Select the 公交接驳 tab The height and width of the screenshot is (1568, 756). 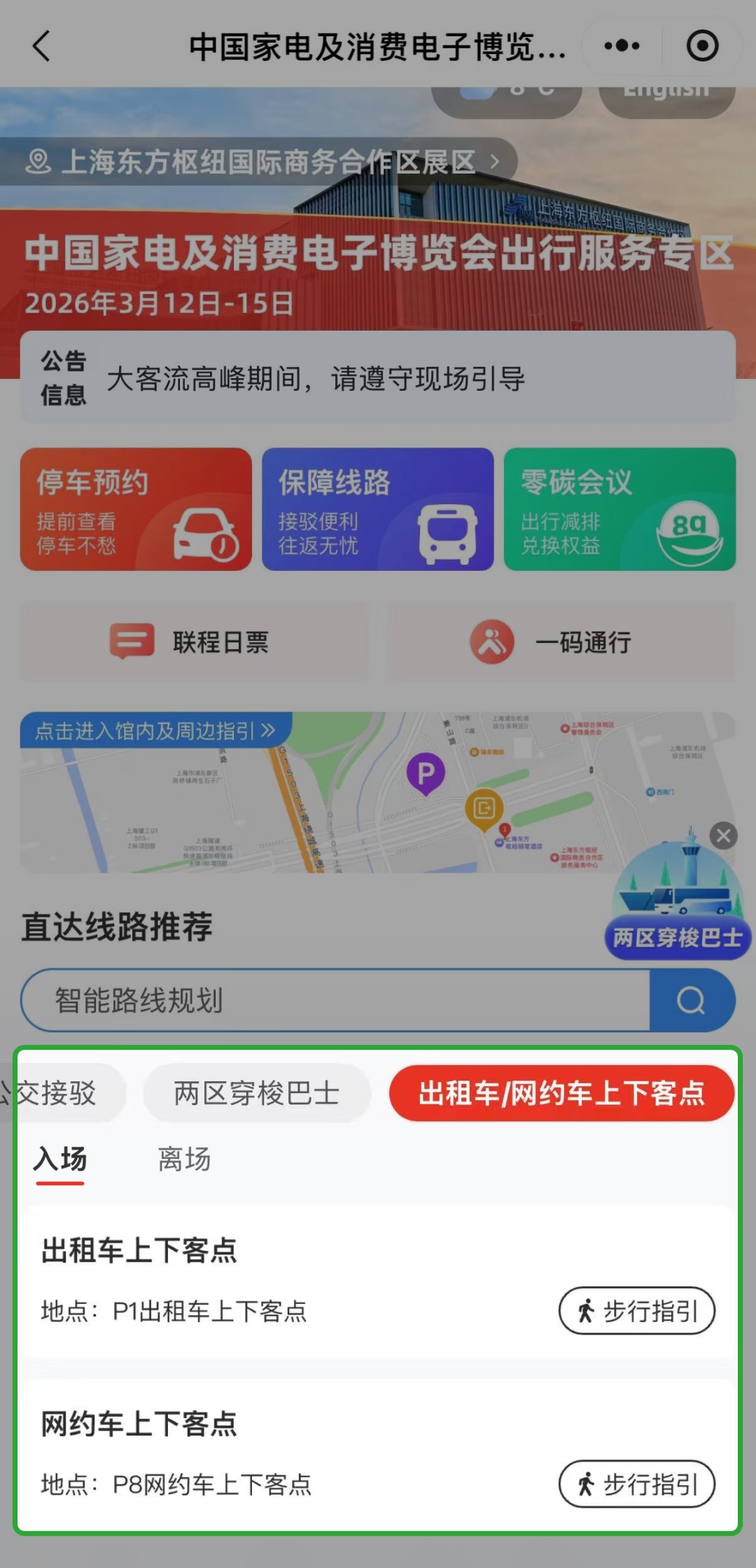pyautogui.click(x=59, y=1093)
